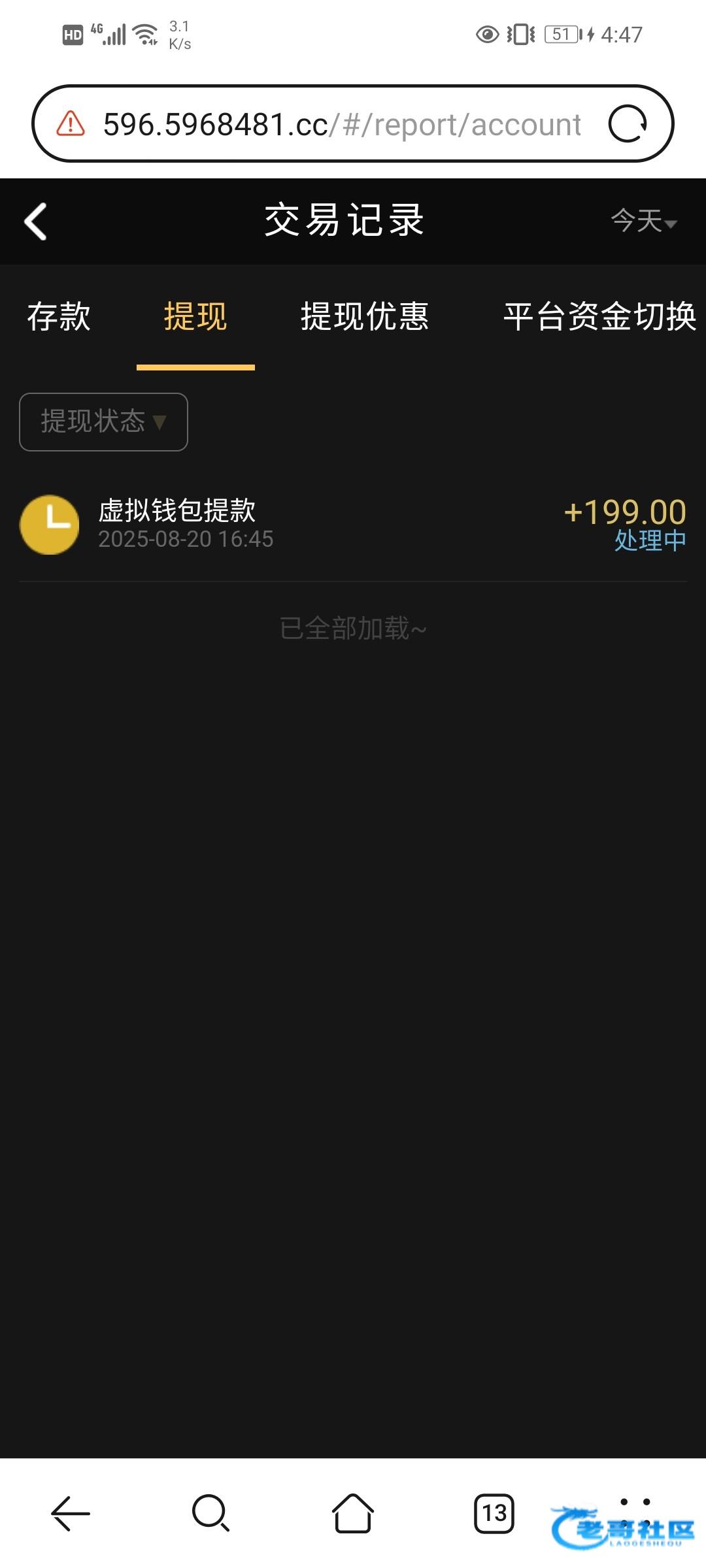This screenshot has height=1568, width=706.
Task: Go back from the 交易记录 page
Action: coord(36,221)
